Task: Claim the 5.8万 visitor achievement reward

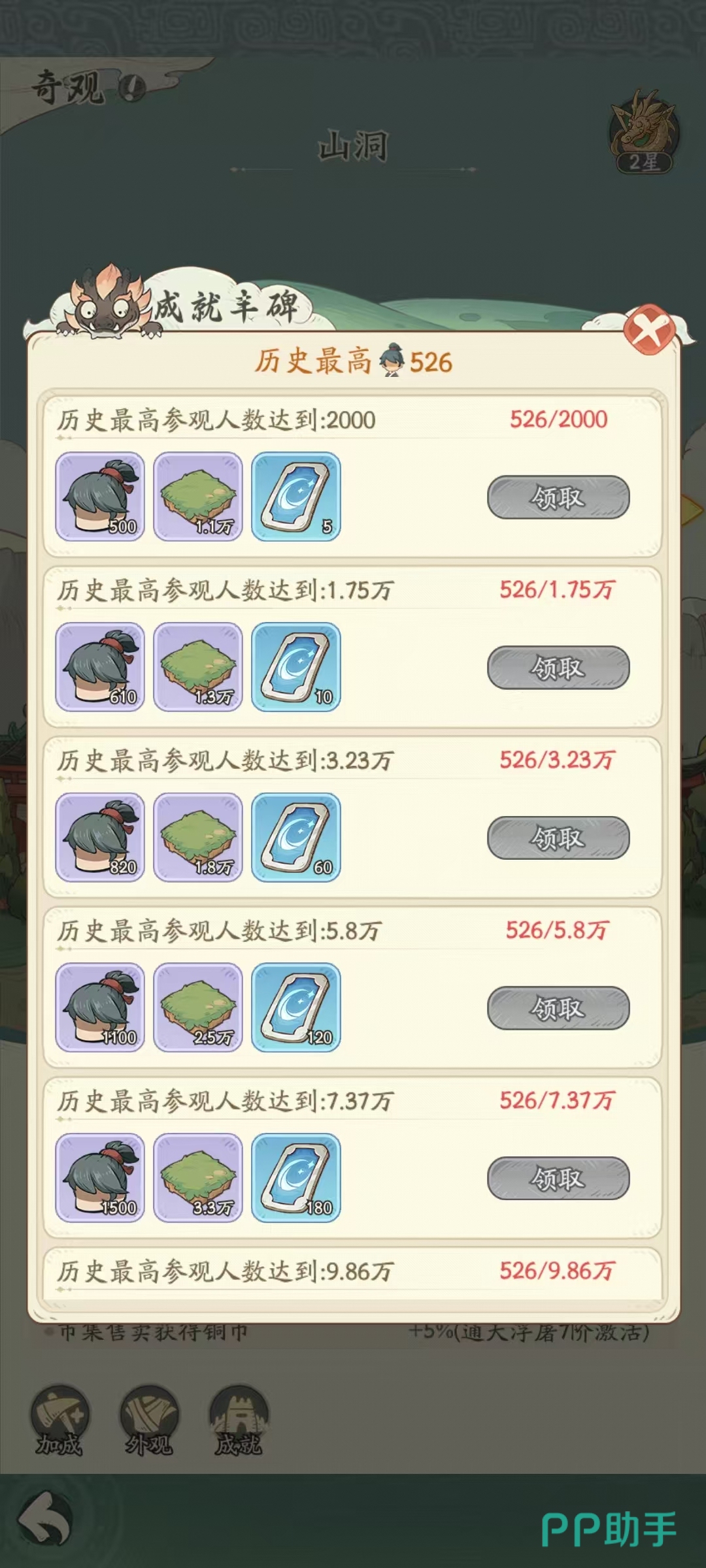Action: tap(558, 1008)
